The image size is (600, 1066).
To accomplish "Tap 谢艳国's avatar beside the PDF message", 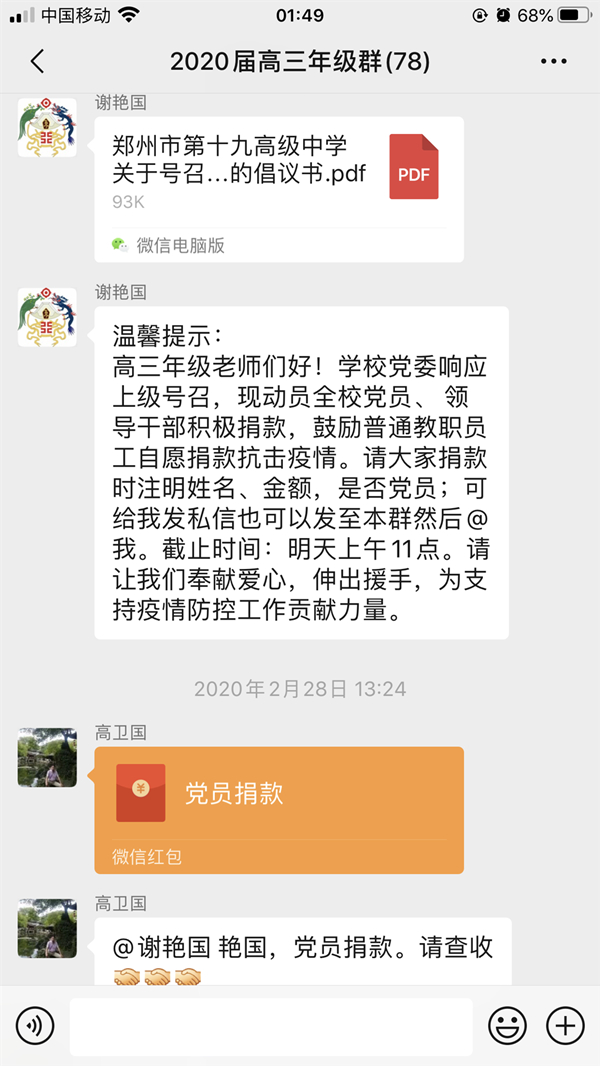I will click(x=47, y=128).
